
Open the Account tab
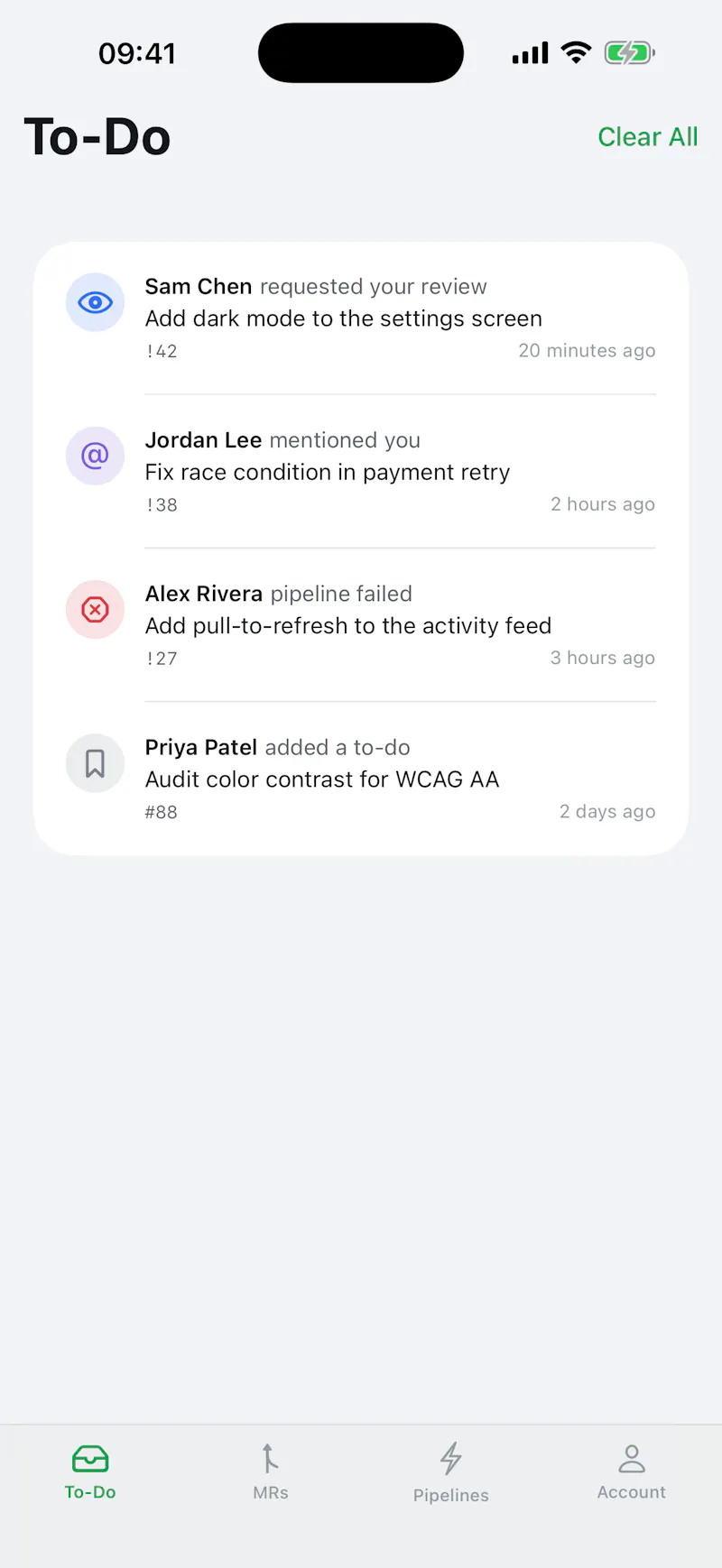pos(632,1472)
